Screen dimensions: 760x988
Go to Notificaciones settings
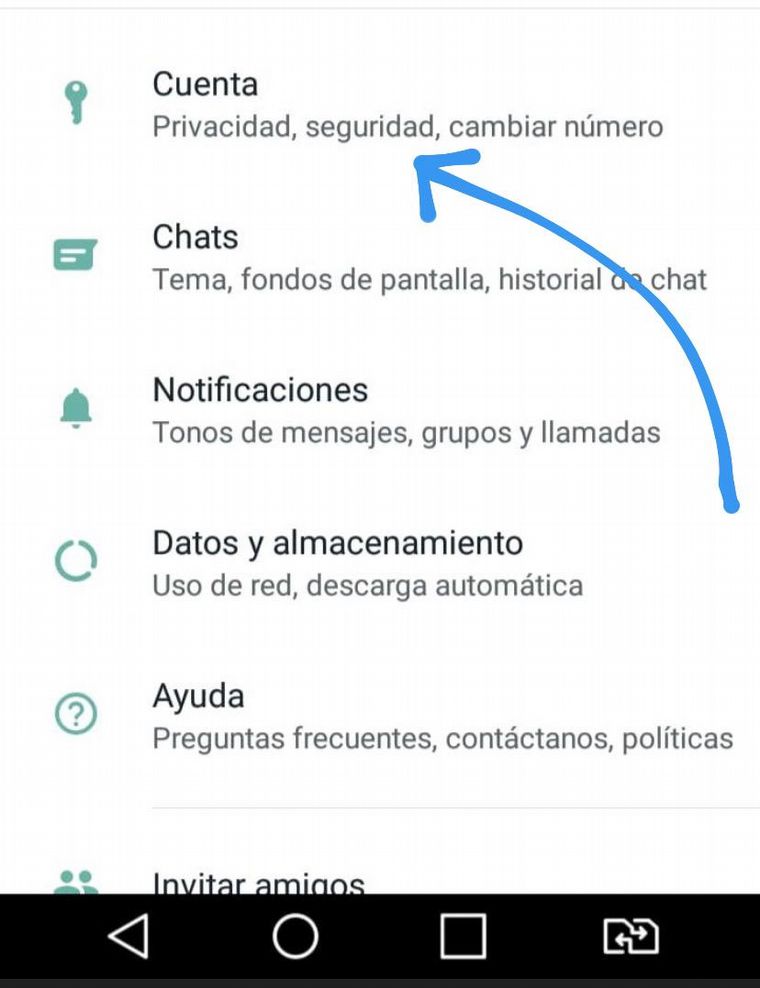(x=380, y=409)
